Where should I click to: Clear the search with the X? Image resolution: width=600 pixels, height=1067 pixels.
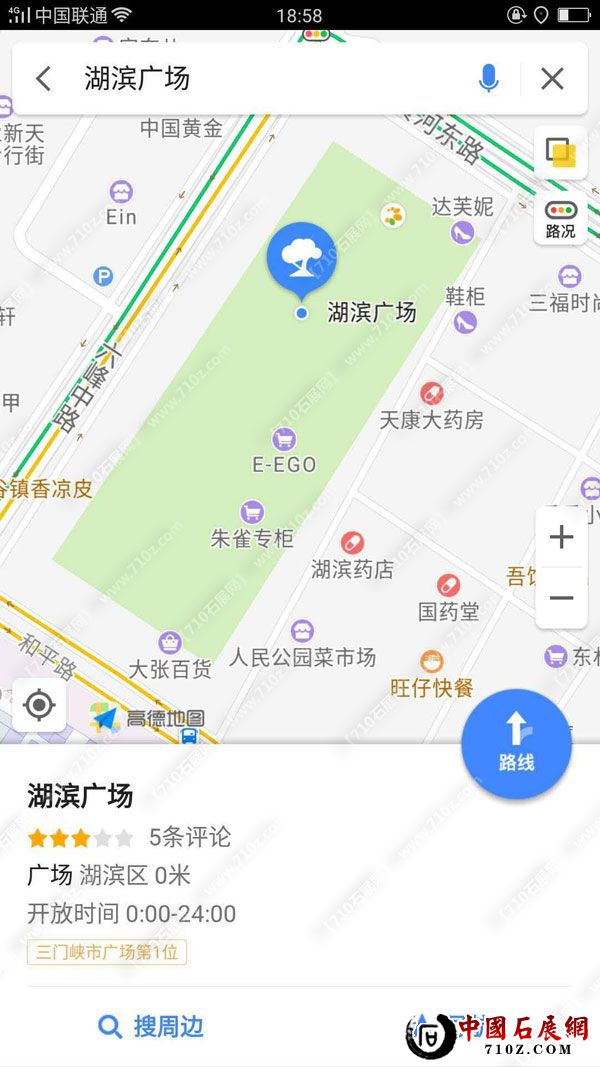552,79
